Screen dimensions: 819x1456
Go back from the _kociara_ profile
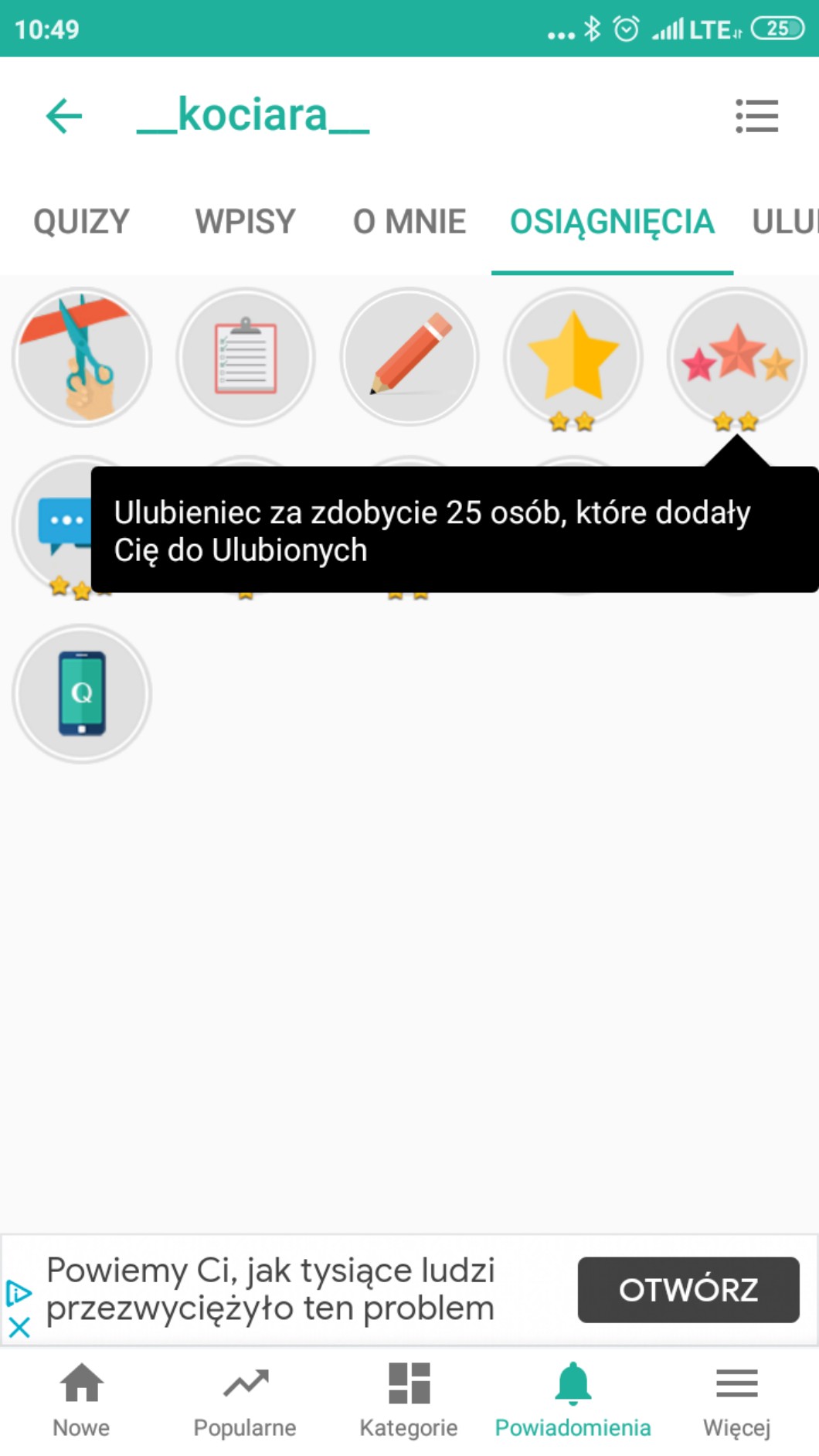coord(64,116)
